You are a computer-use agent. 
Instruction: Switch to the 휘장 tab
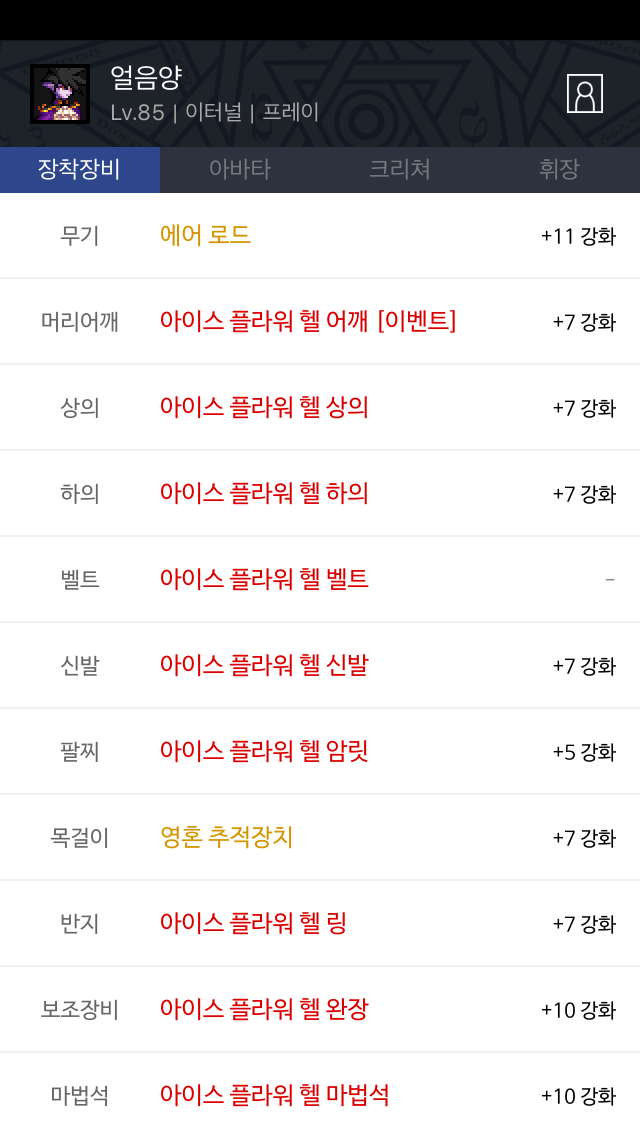coord(560,170)
